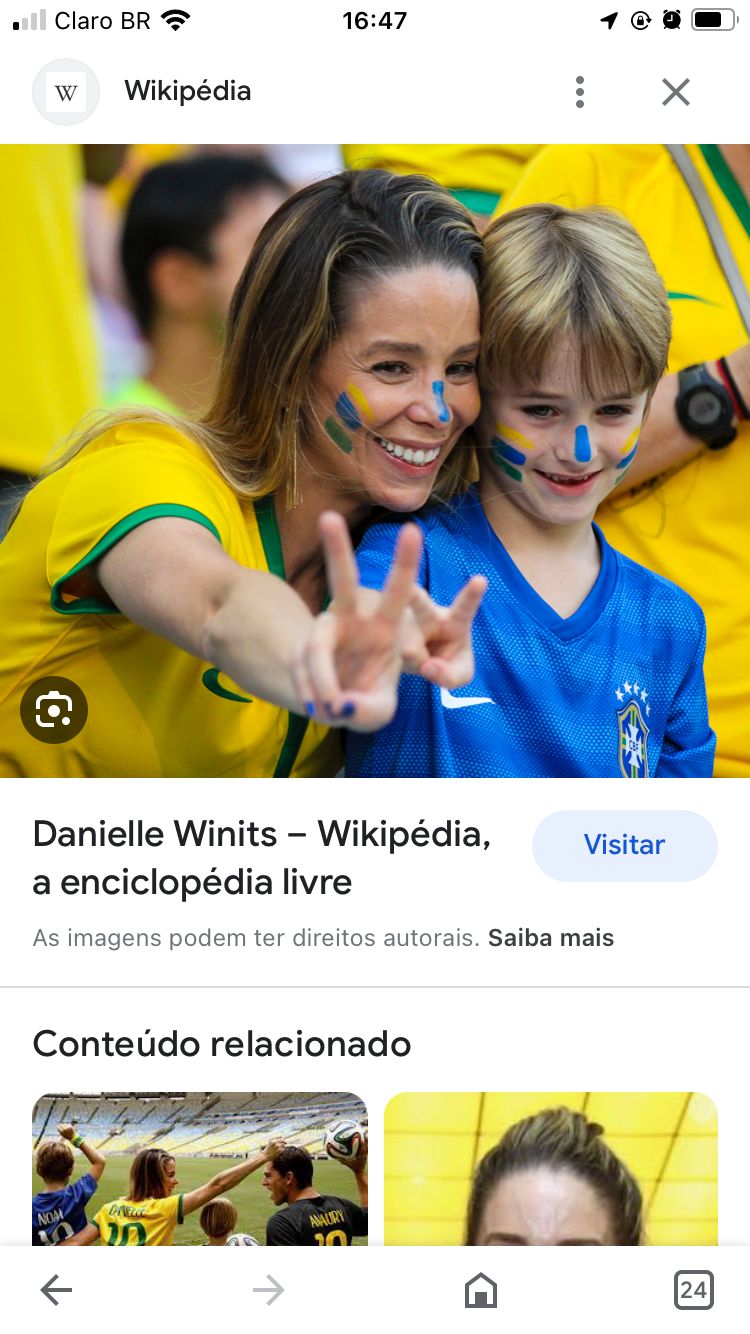Open the Danielle Winits Wikipédia title
Viewport: 750px width, 1334px height.
(262, 858)
